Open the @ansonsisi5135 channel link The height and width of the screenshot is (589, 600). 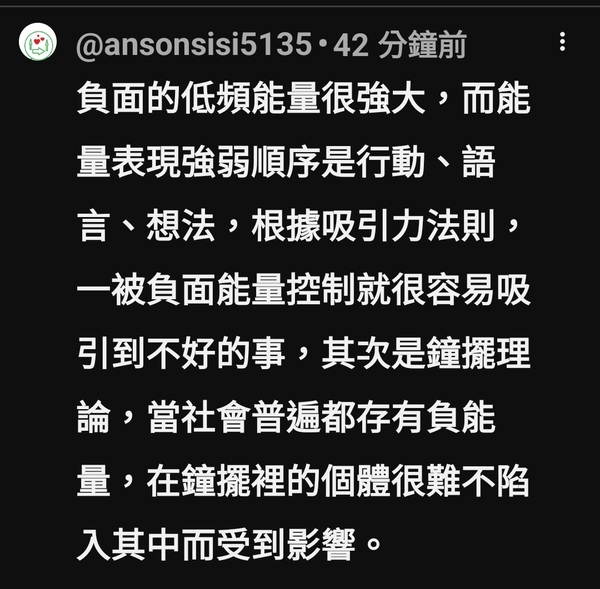(x=194, y=45)
